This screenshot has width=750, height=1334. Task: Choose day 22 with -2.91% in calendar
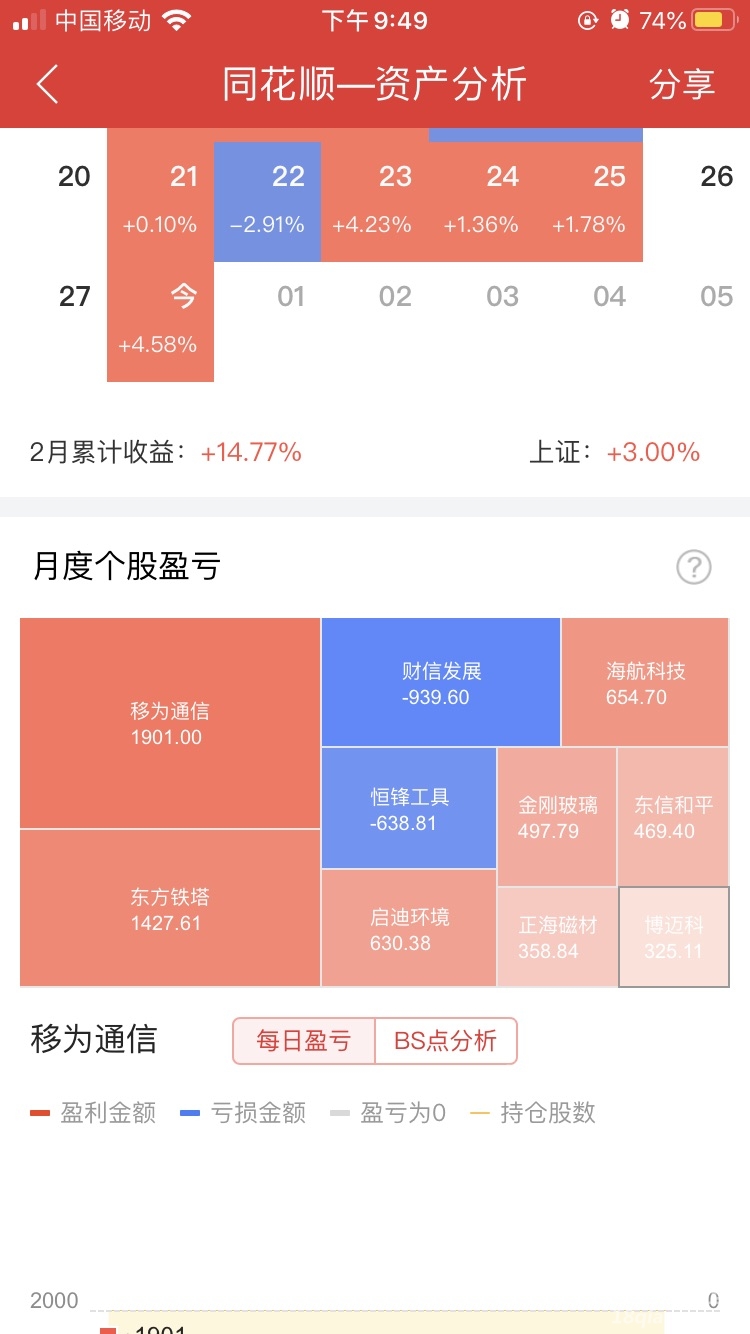[x=267, y=201]
